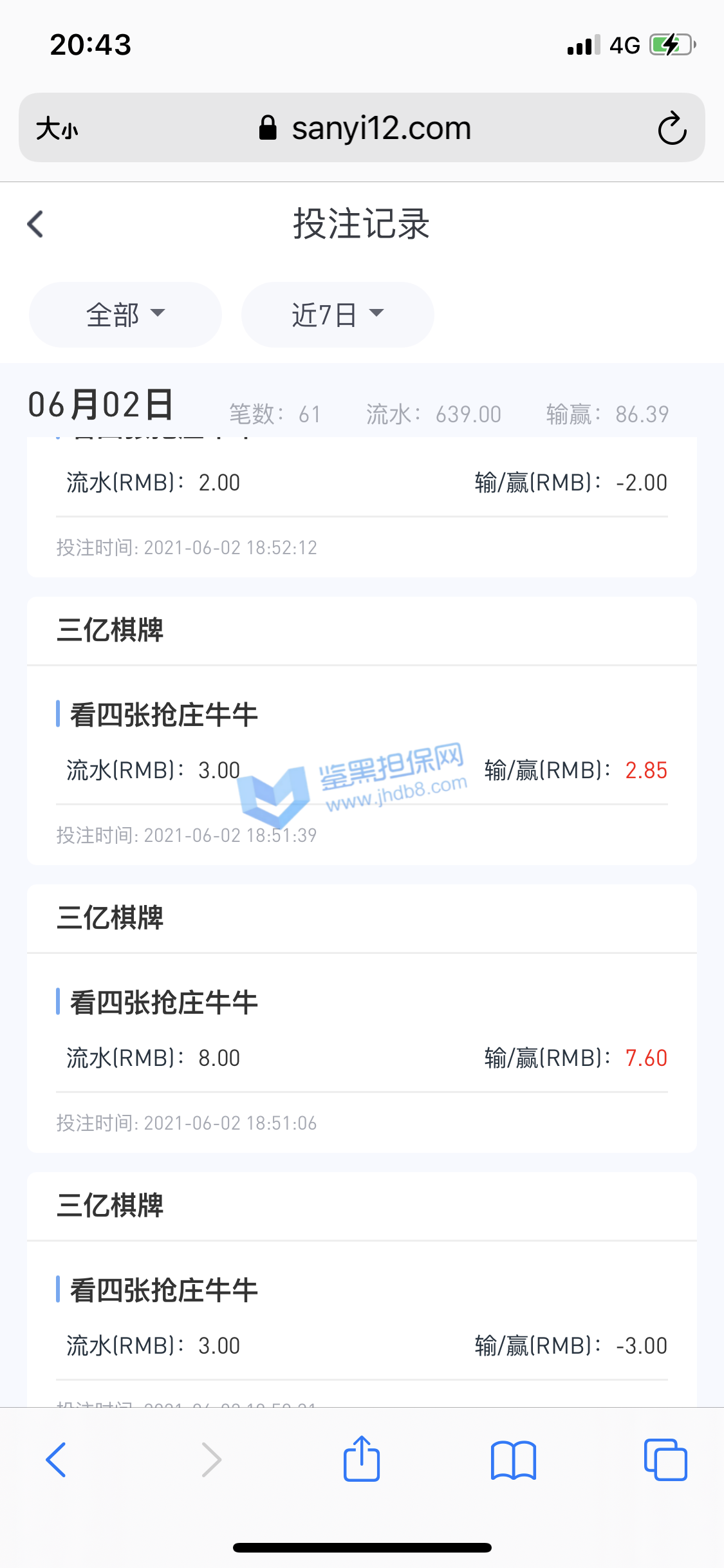Share this page
Viewport: 724px width, 1568px height.
361,1459
